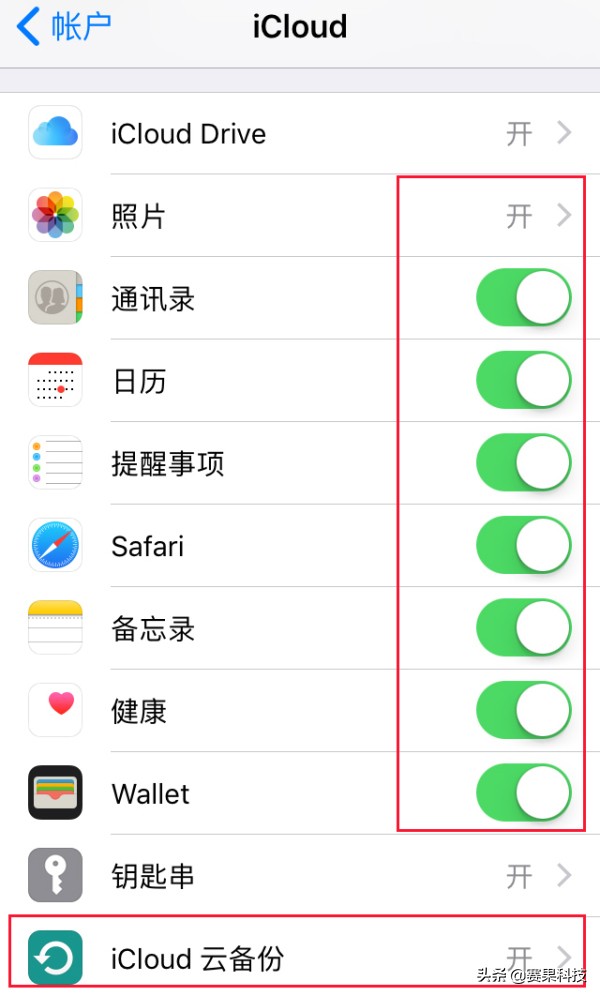The height and width of the screenshot is (996, 600).
Task: Toggle the 提醒事项 switch
Action: coord(523,463)
